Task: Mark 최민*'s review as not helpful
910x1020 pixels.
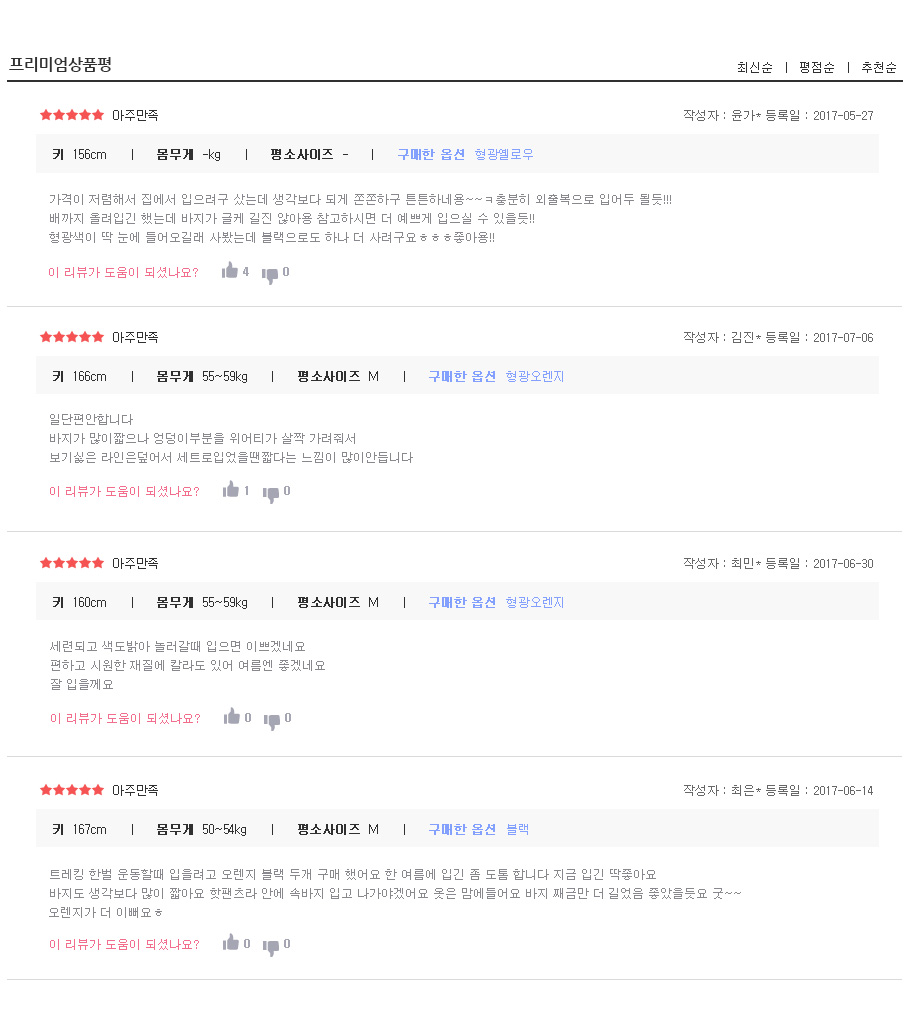Action: click(272, 720)
